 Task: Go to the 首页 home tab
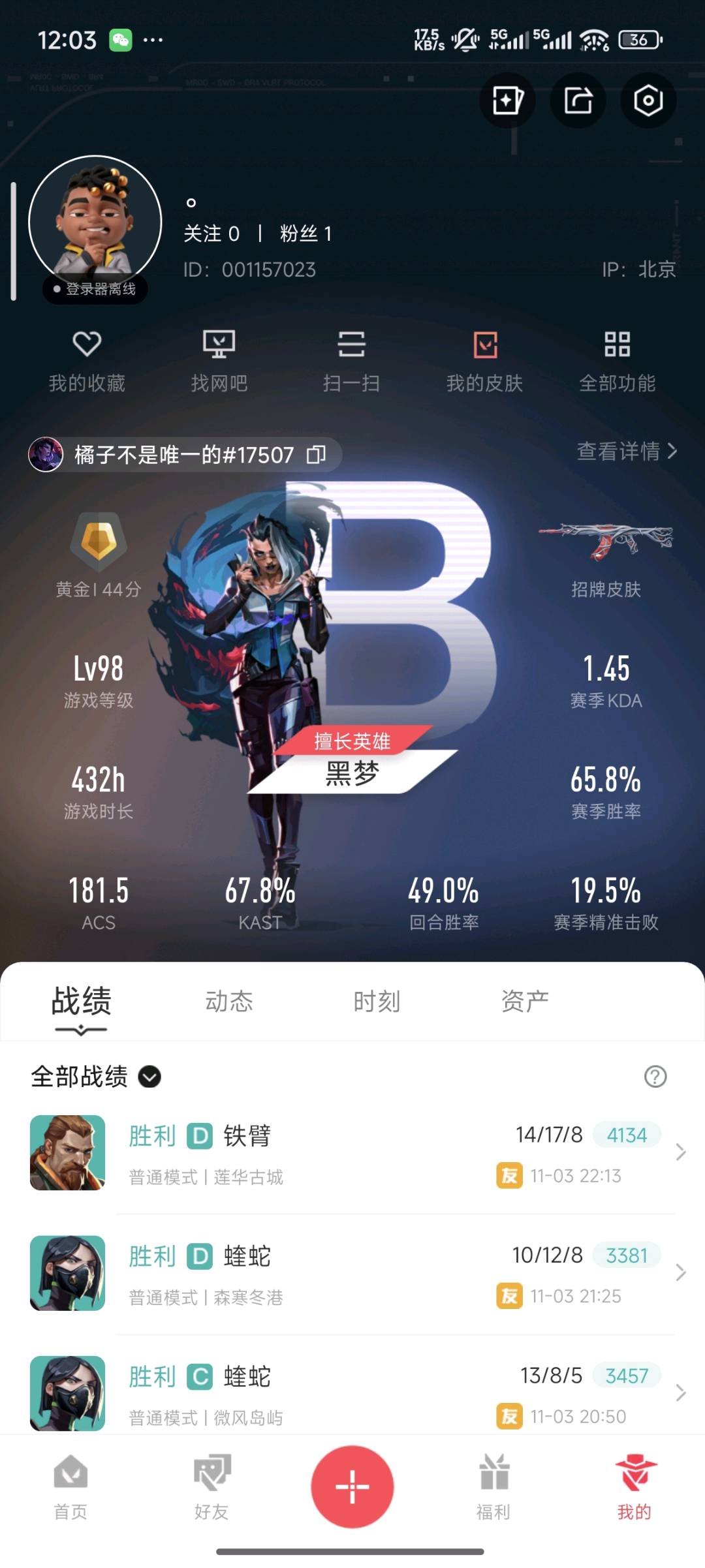pos(70,1488)
